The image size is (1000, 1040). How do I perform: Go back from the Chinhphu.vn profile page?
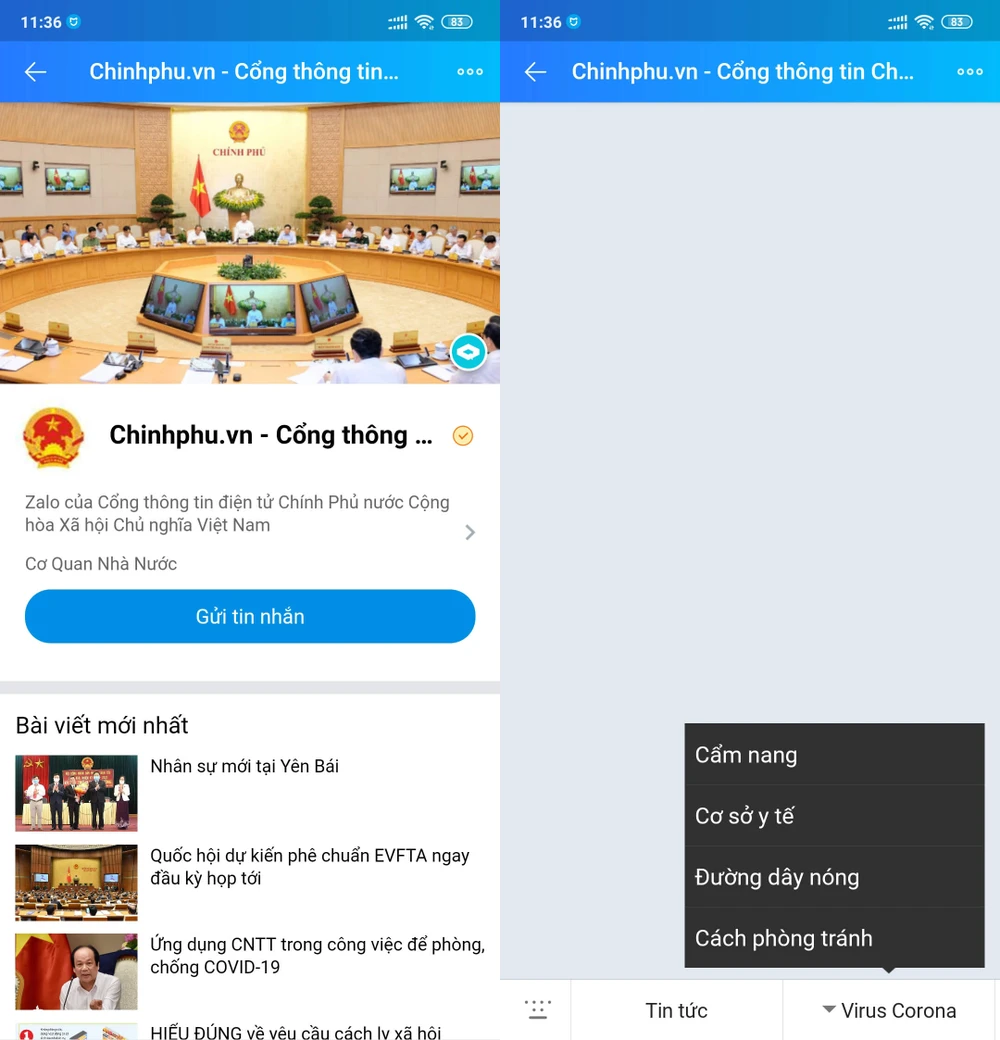[36, 72]
